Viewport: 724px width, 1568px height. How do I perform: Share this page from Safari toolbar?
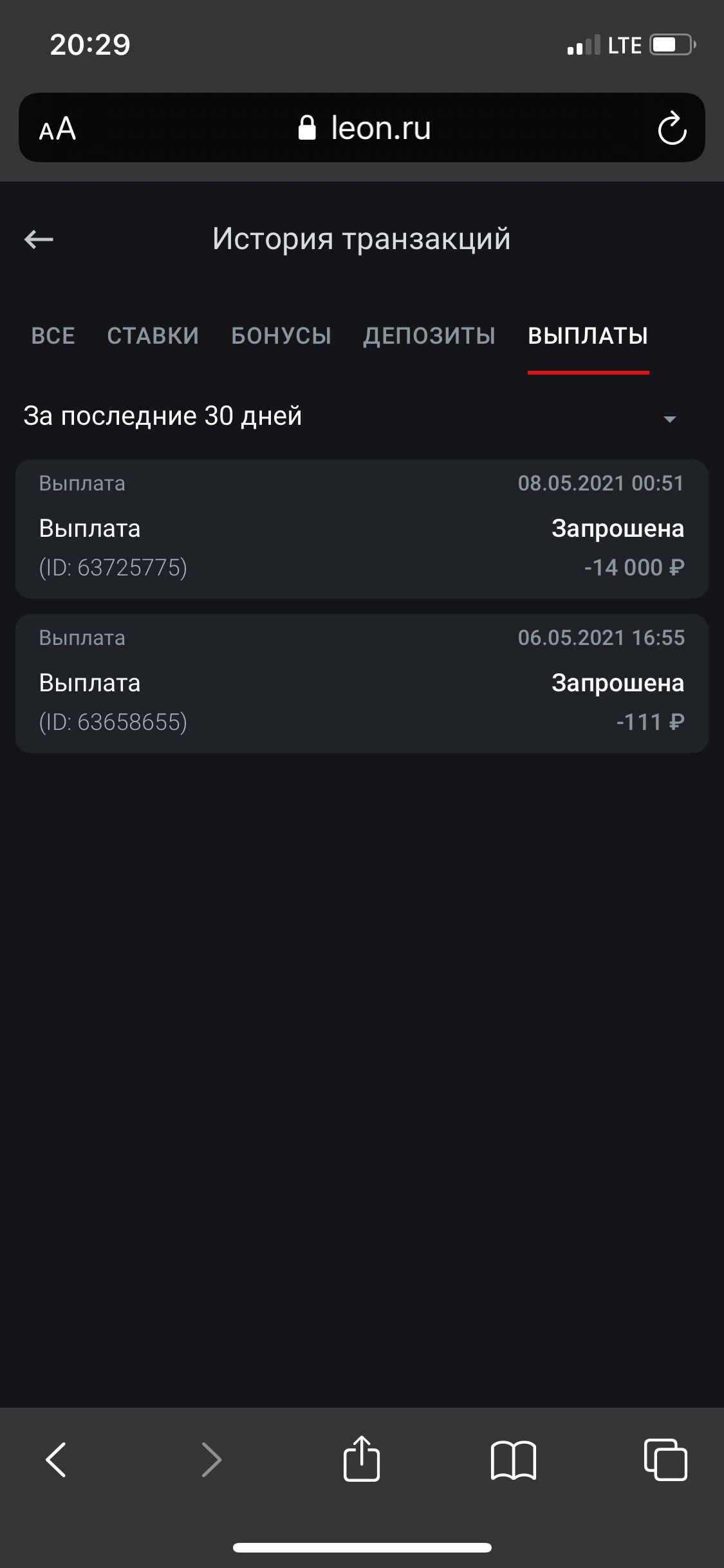click(x=362, y=1459)
